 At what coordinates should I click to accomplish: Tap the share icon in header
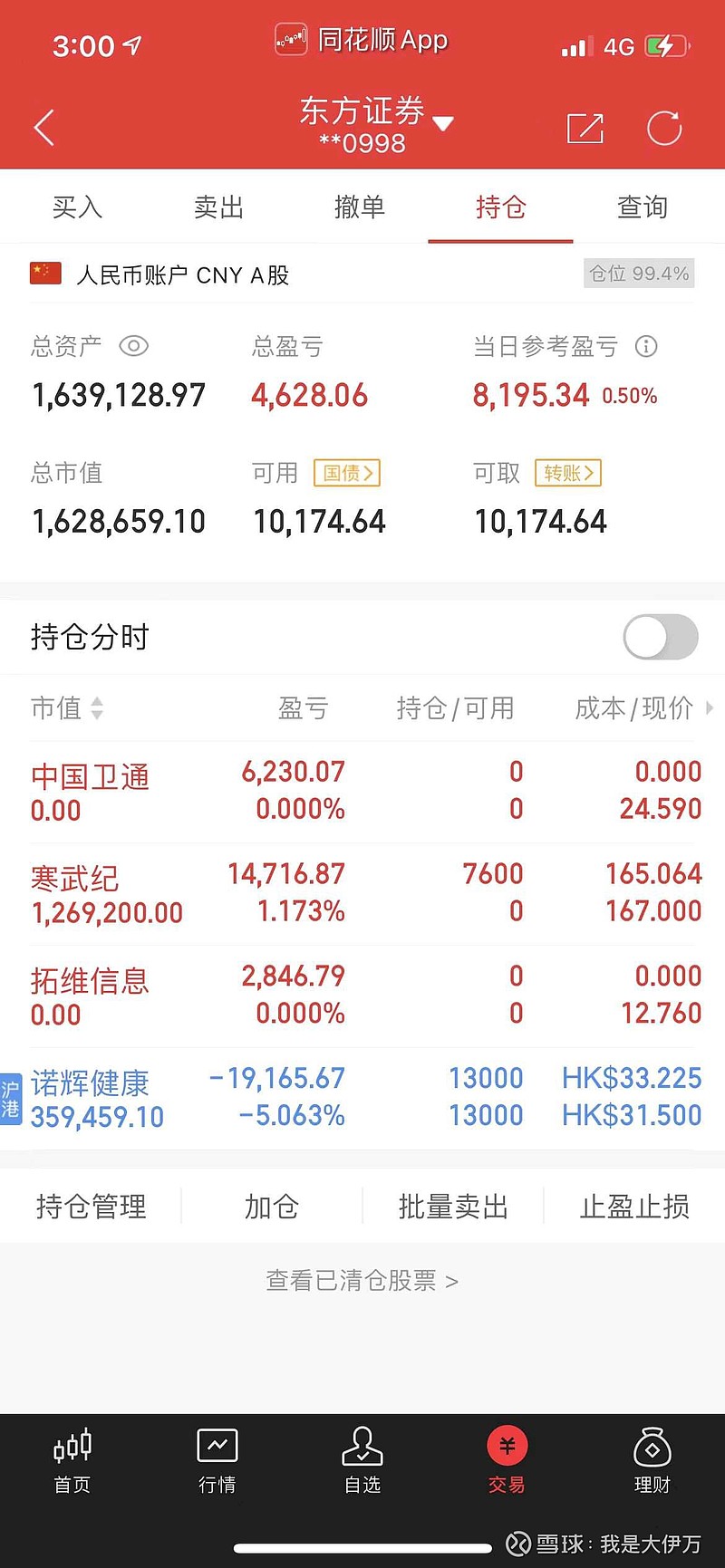(585, 128)
